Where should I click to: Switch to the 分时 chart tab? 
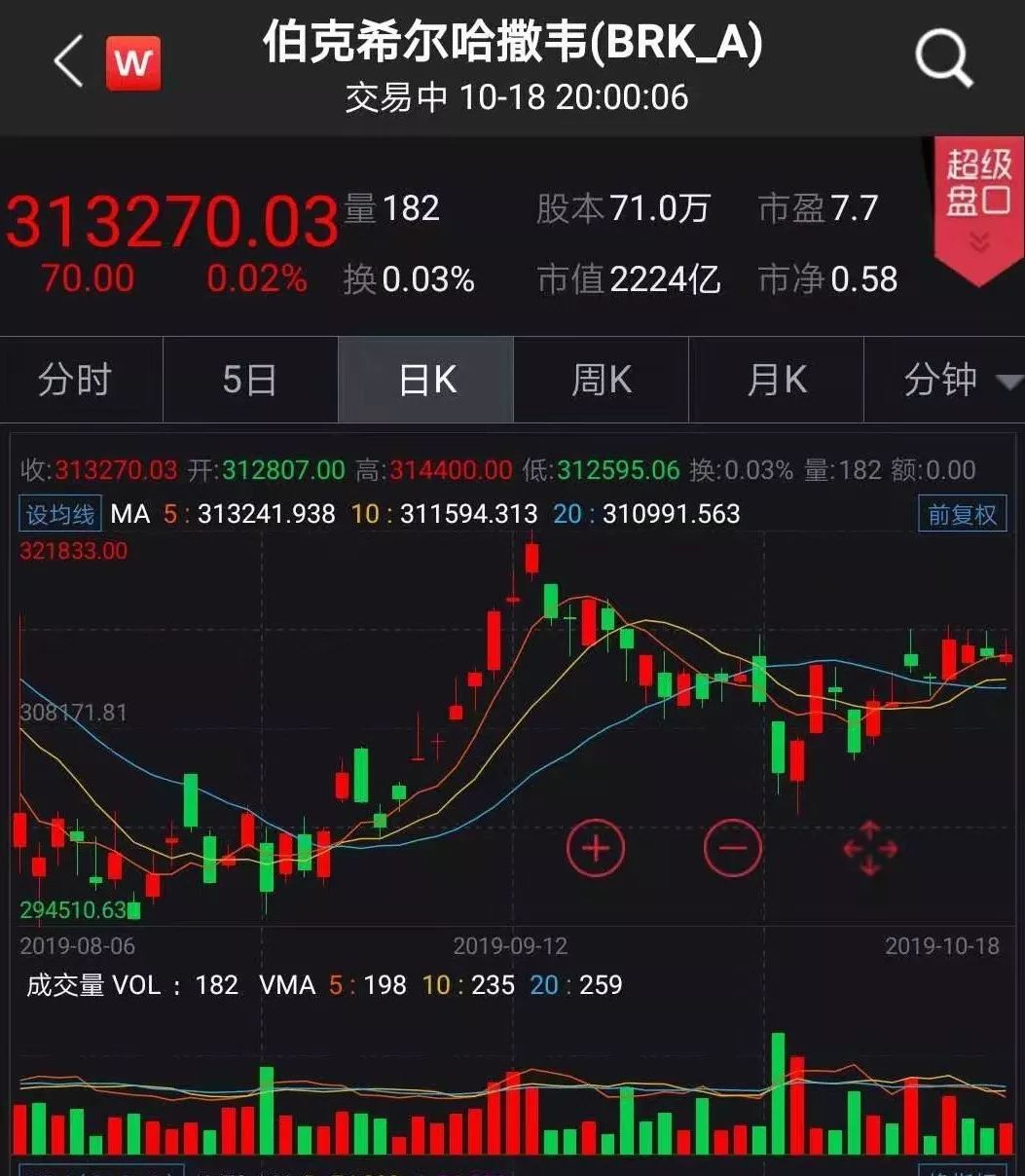tap(75, 380)
